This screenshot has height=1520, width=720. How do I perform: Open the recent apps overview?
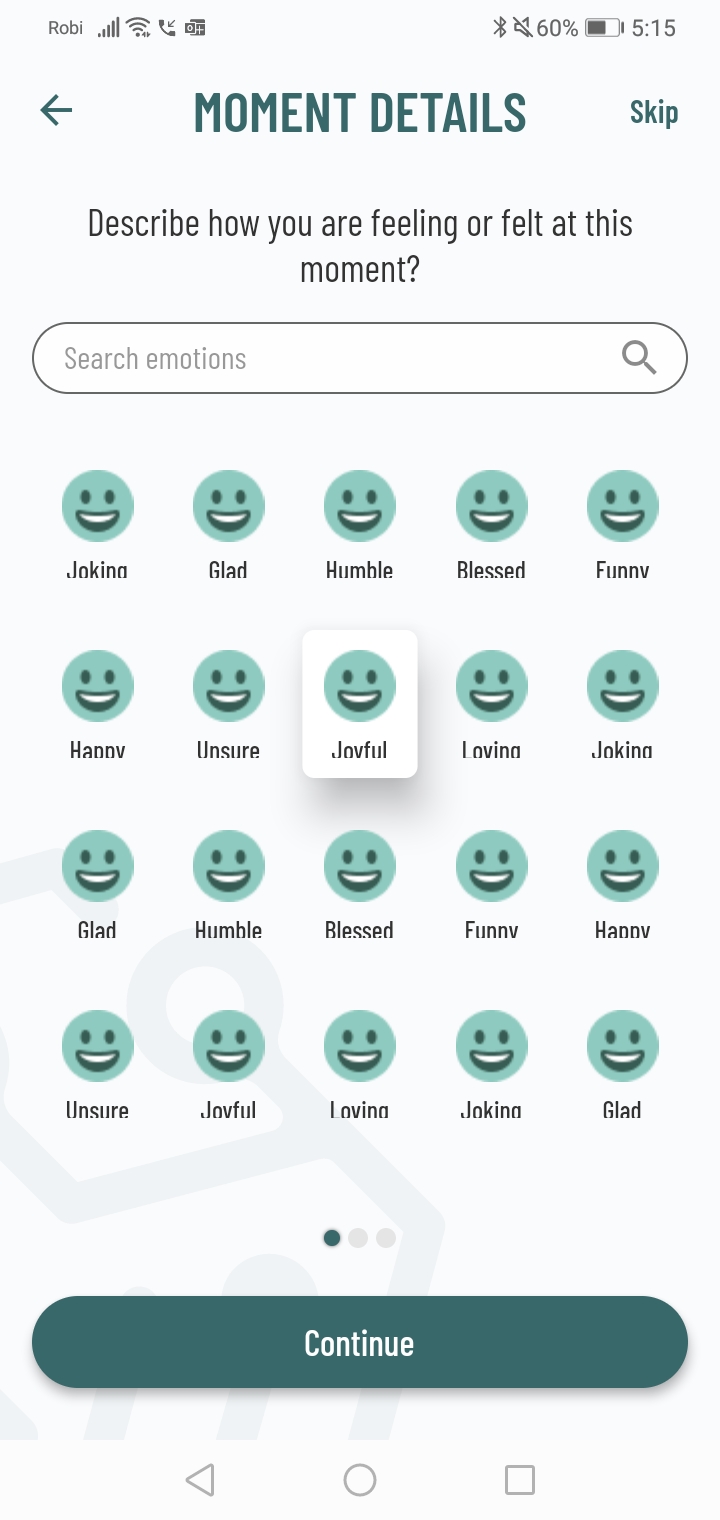(x=520, y=1479)
